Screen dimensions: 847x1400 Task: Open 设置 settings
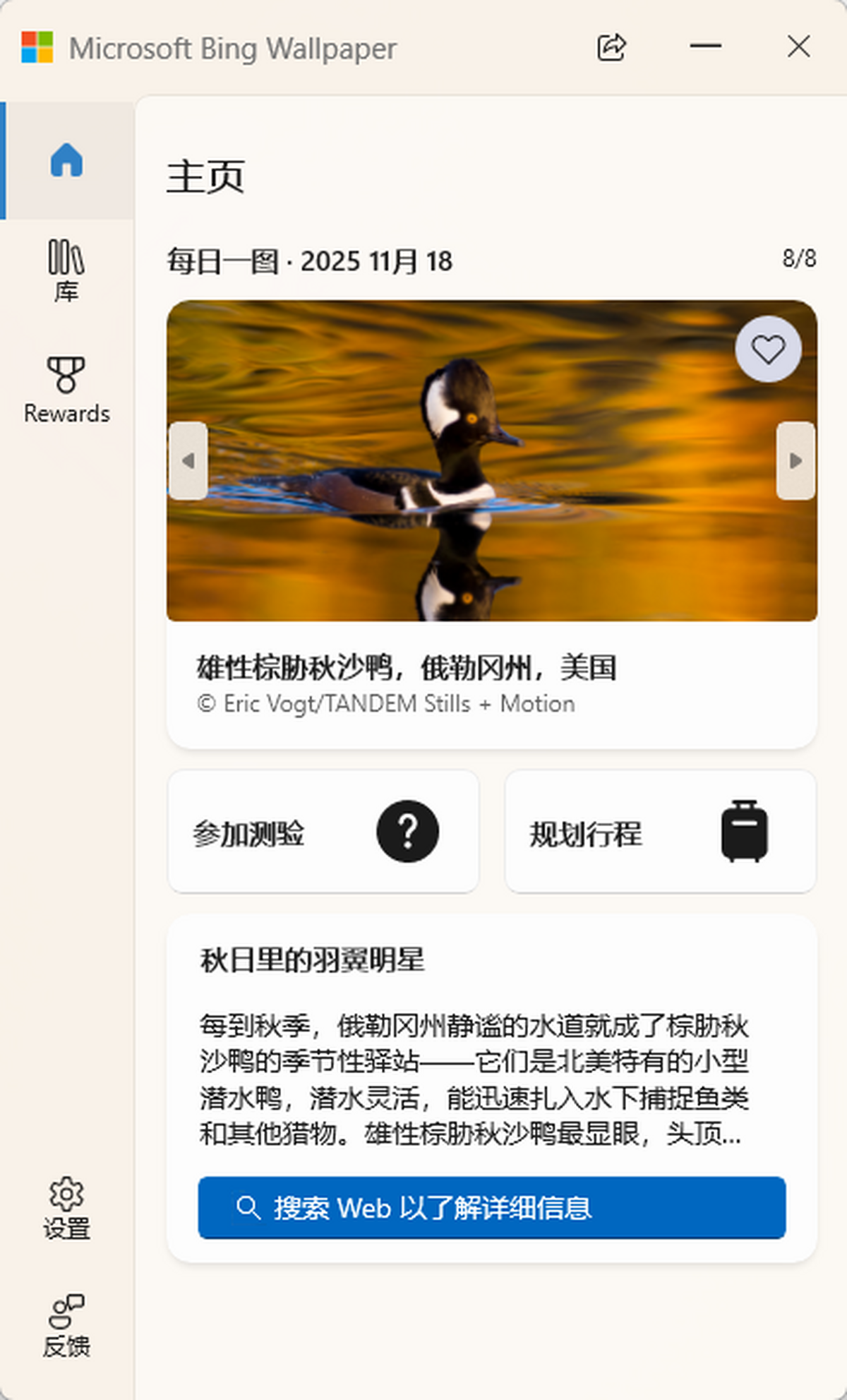(x=67, y=1208)
